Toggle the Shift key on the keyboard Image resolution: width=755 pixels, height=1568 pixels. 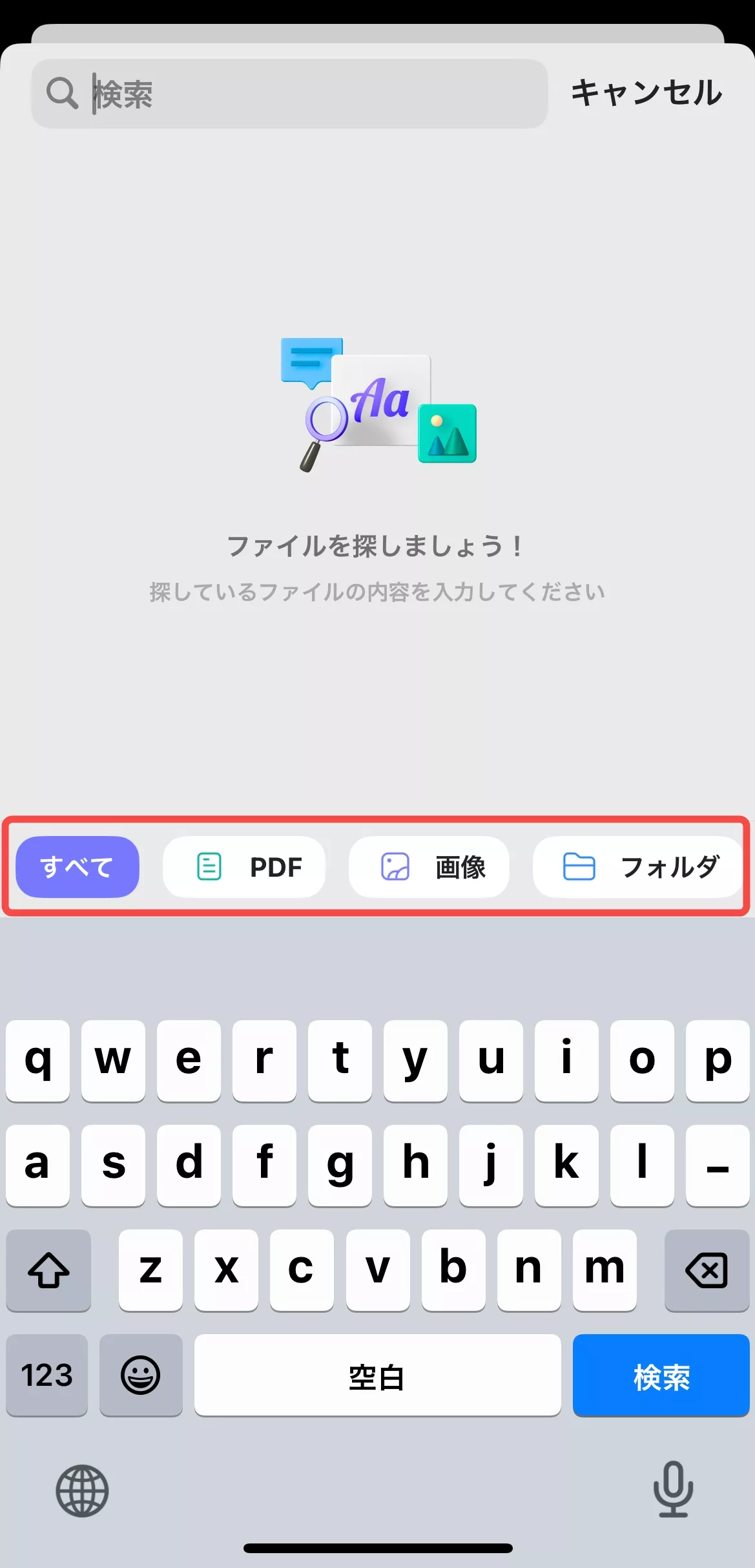coord(48,1270)
